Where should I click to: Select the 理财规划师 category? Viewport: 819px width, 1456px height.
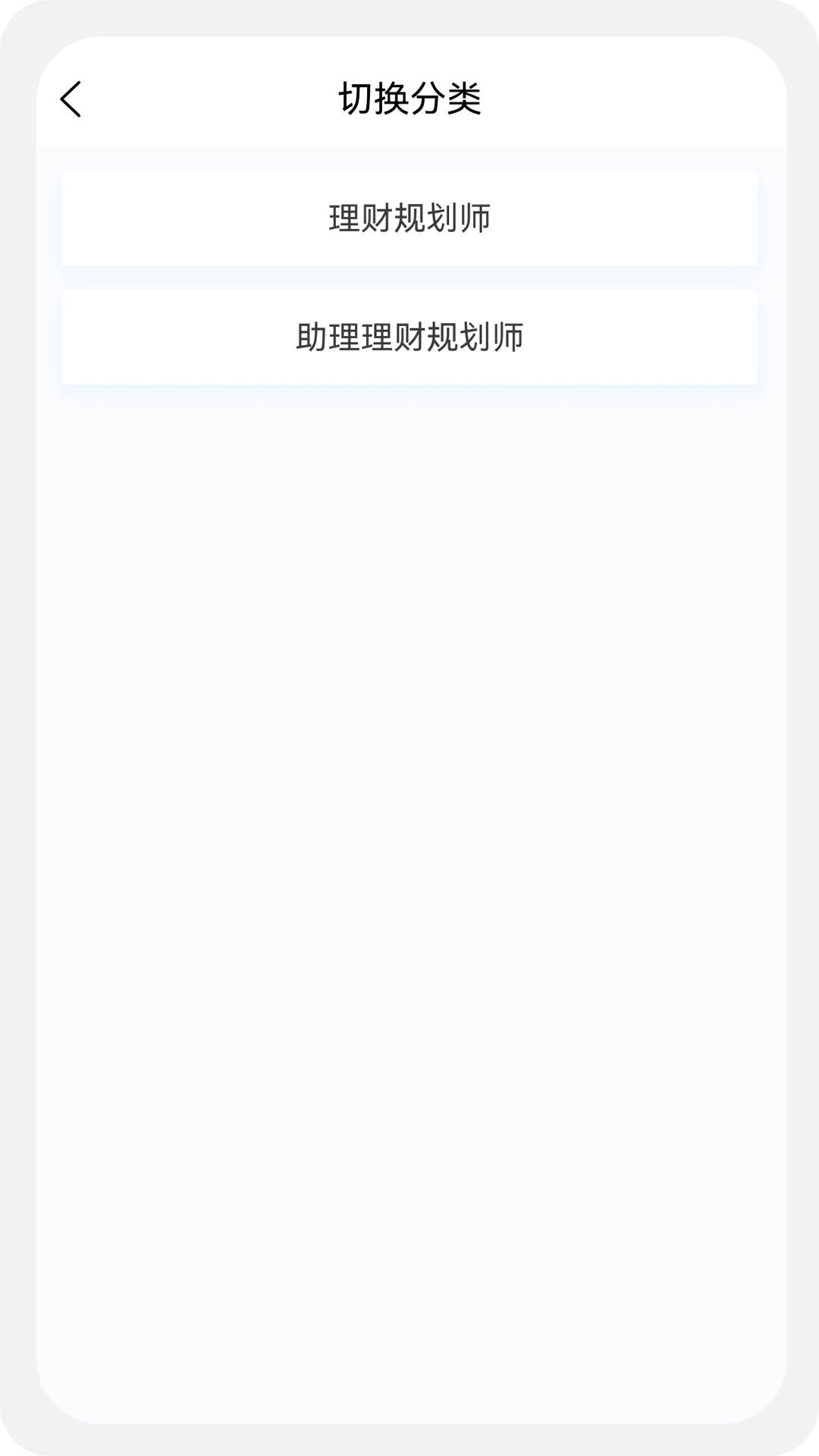pos(409,218)
